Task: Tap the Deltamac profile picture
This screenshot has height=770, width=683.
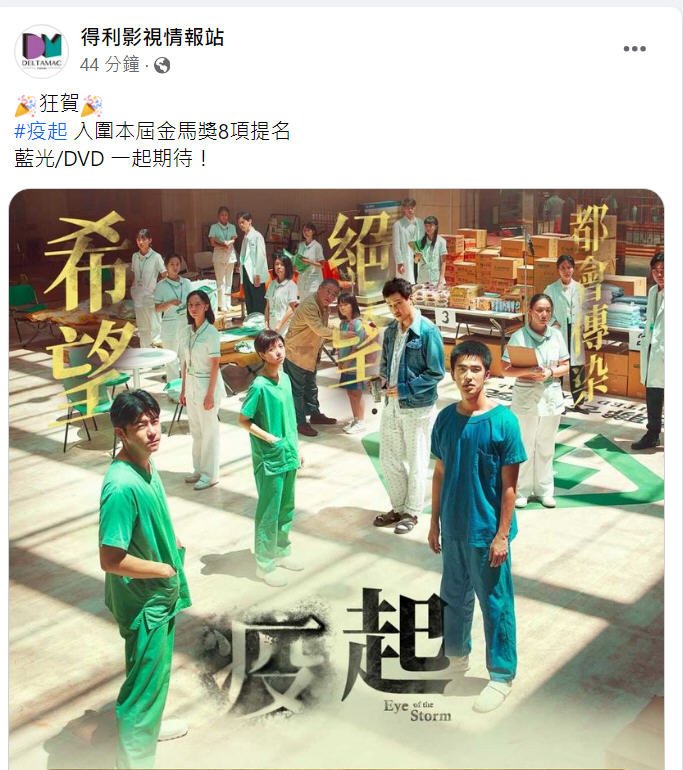Action: [x=42, y=50]
